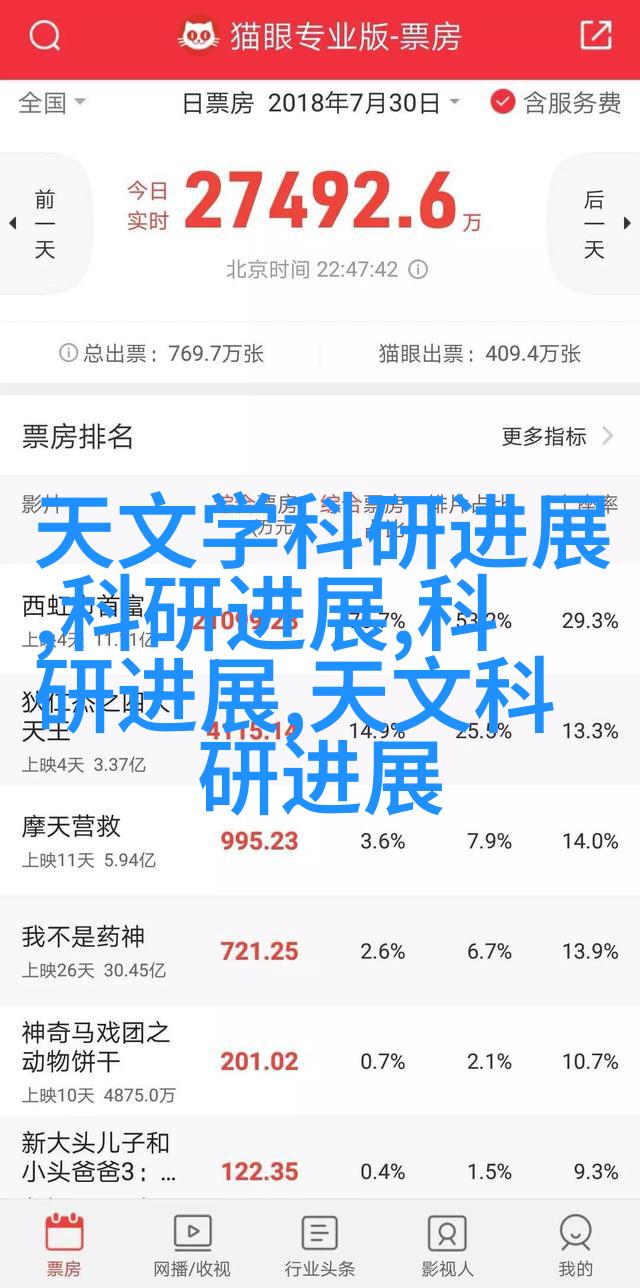The width and height of the screenshot is (640, 1288).
Task: Open the 全国 region dropdown
Action: click(x=52, y=102)
